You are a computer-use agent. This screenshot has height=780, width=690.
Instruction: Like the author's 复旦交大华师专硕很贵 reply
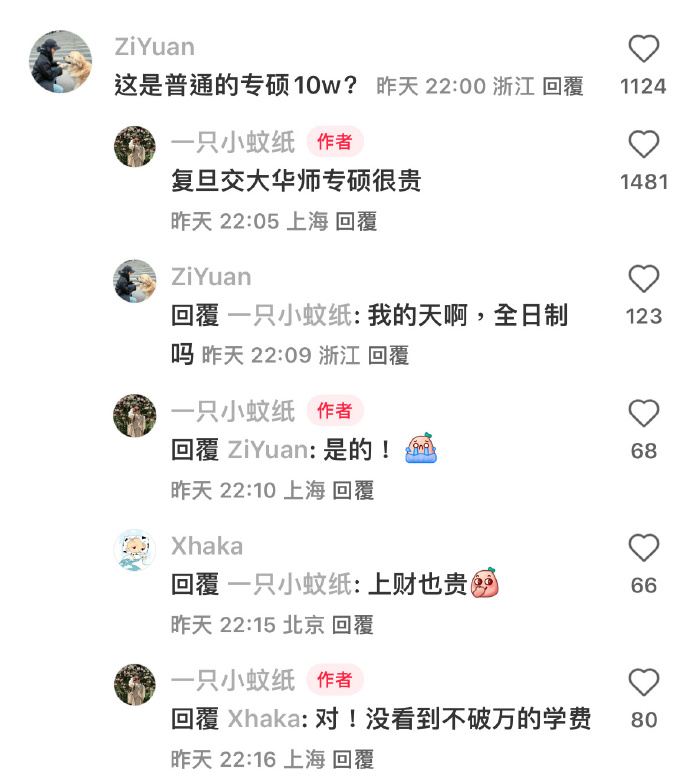643,145
